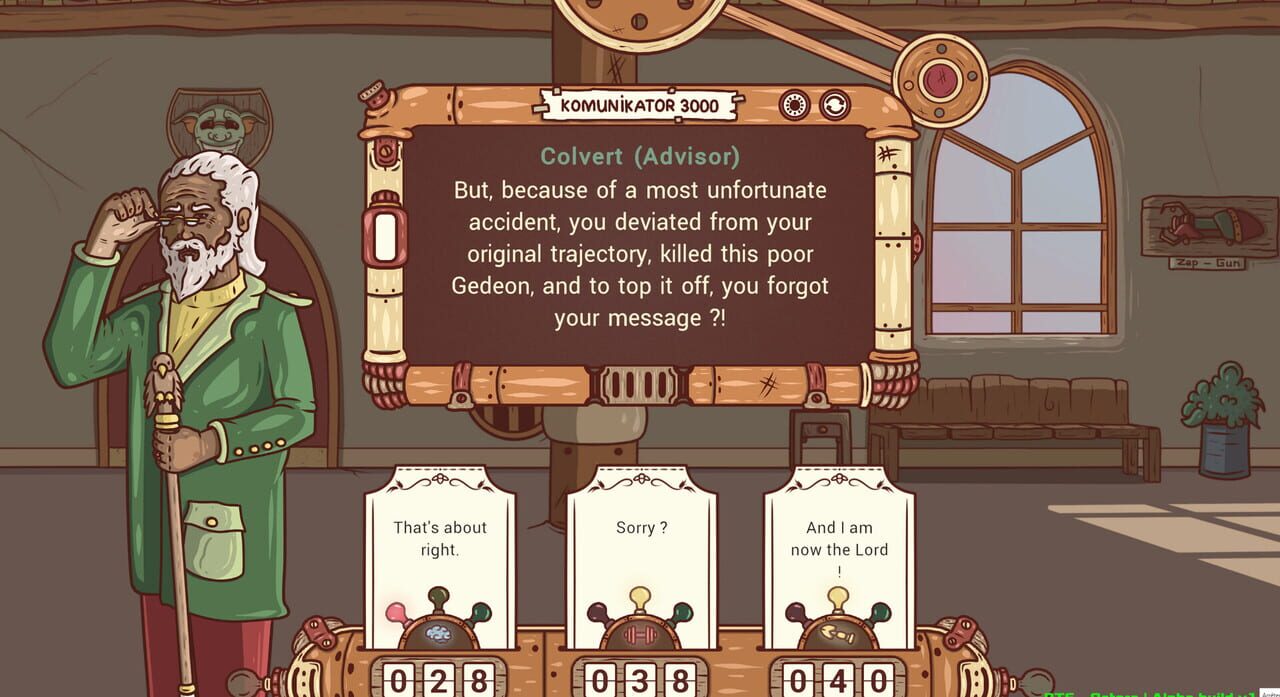Choose the reply "That's about right."
Screen dimensions: 1280x697
[440, 538]
